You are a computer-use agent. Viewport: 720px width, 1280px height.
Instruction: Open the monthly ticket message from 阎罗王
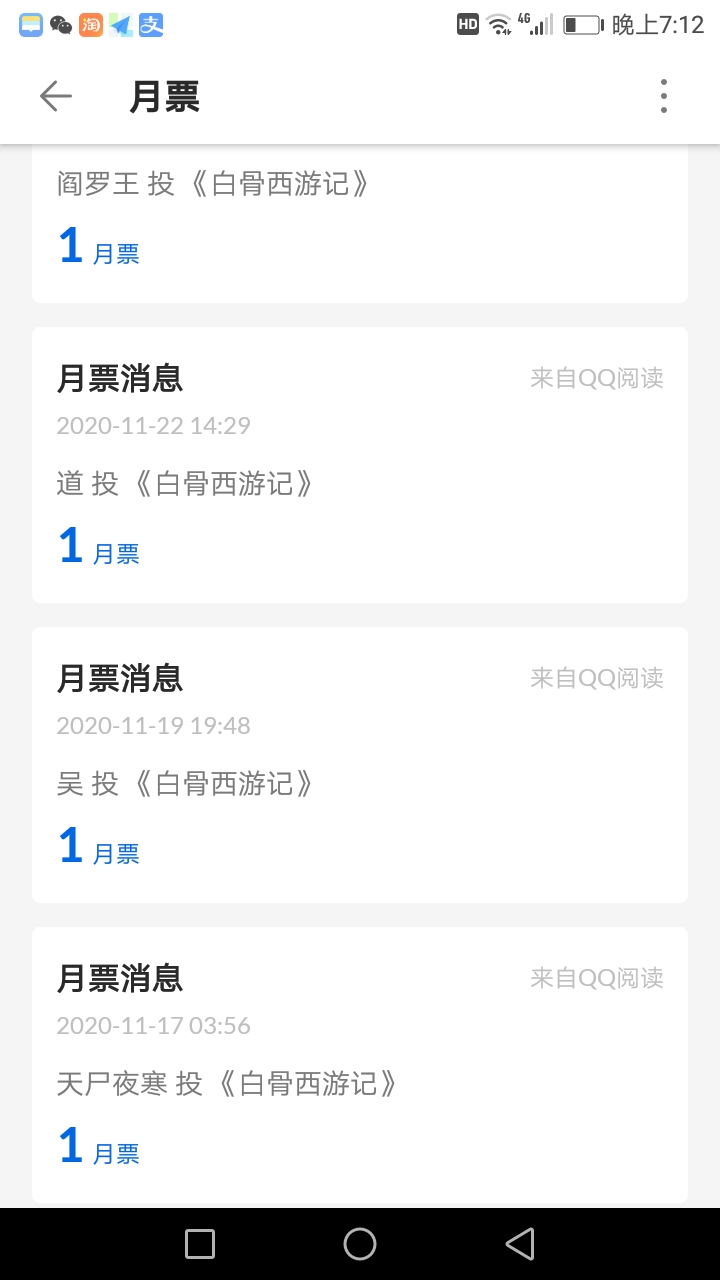[360, 224]
